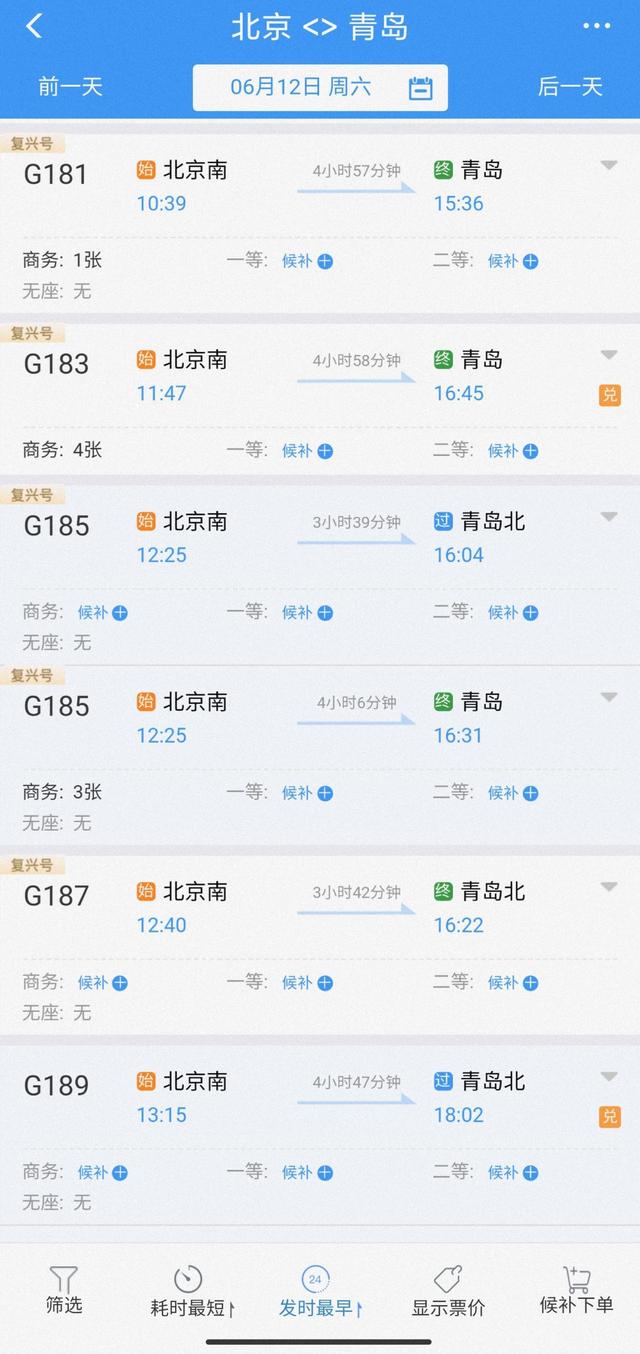Select train G181 departing at 10:39
Viewport: 640px width, 1354px height.
click(x=56, y=175)
